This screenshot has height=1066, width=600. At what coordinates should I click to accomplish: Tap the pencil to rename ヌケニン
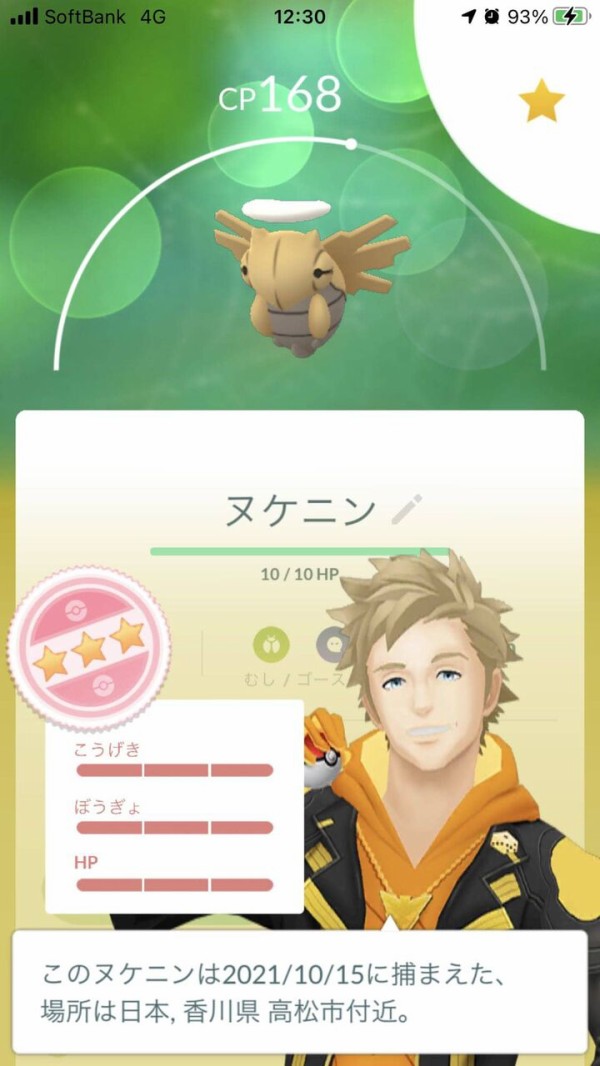(405, 510)
